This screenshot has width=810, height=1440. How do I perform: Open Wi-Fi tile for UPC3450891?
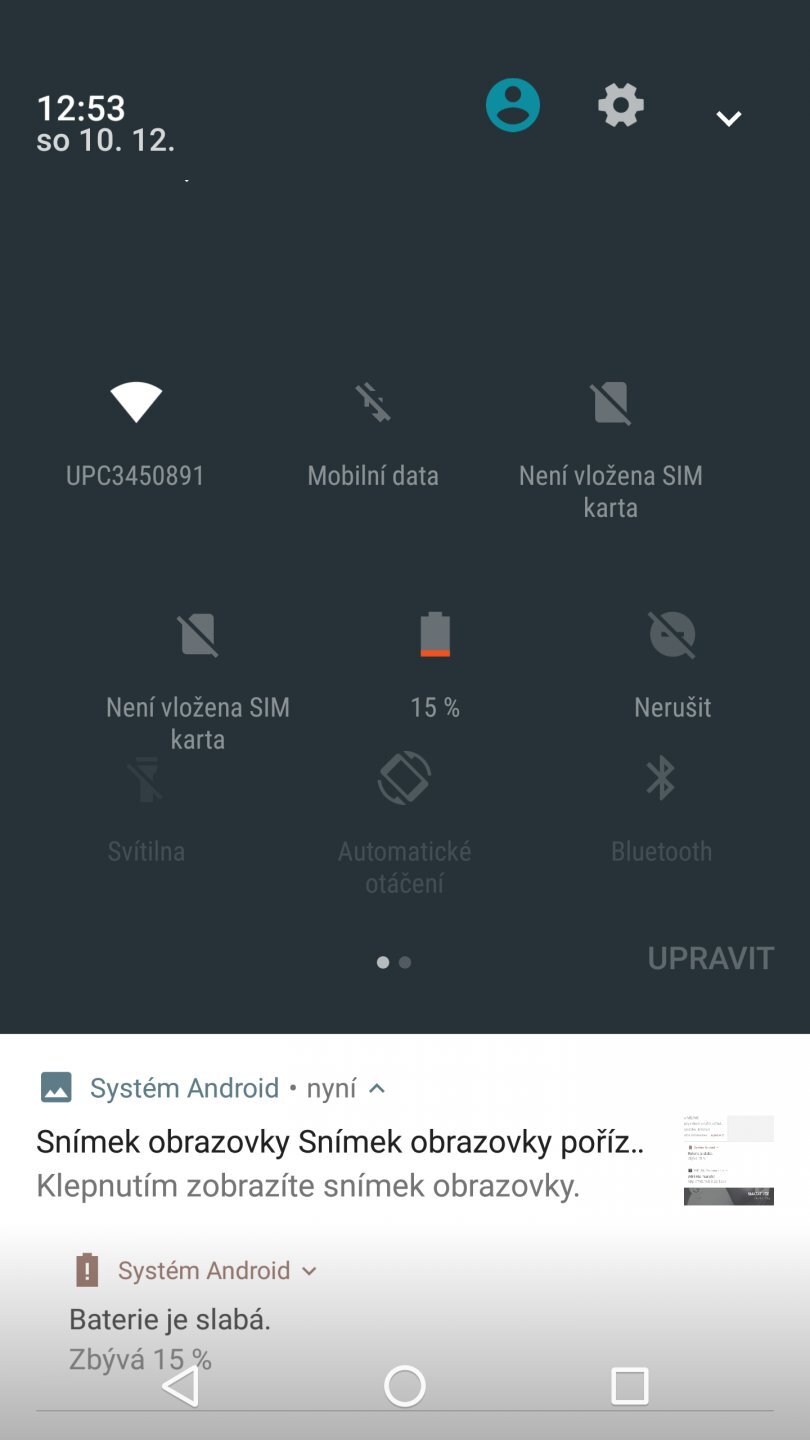pos(135,420)
